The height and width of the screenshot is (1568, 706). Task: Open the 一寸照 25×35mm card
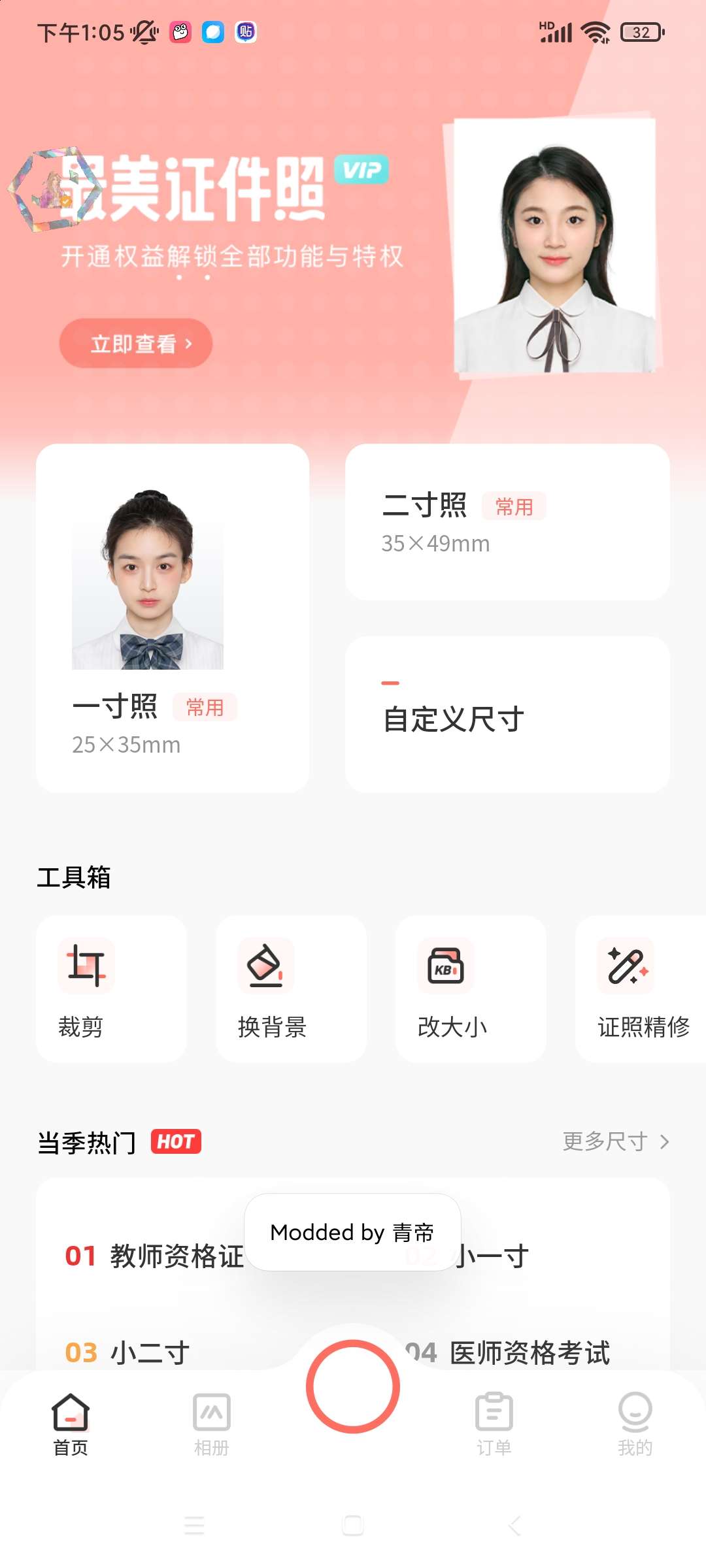pos(172,617)
